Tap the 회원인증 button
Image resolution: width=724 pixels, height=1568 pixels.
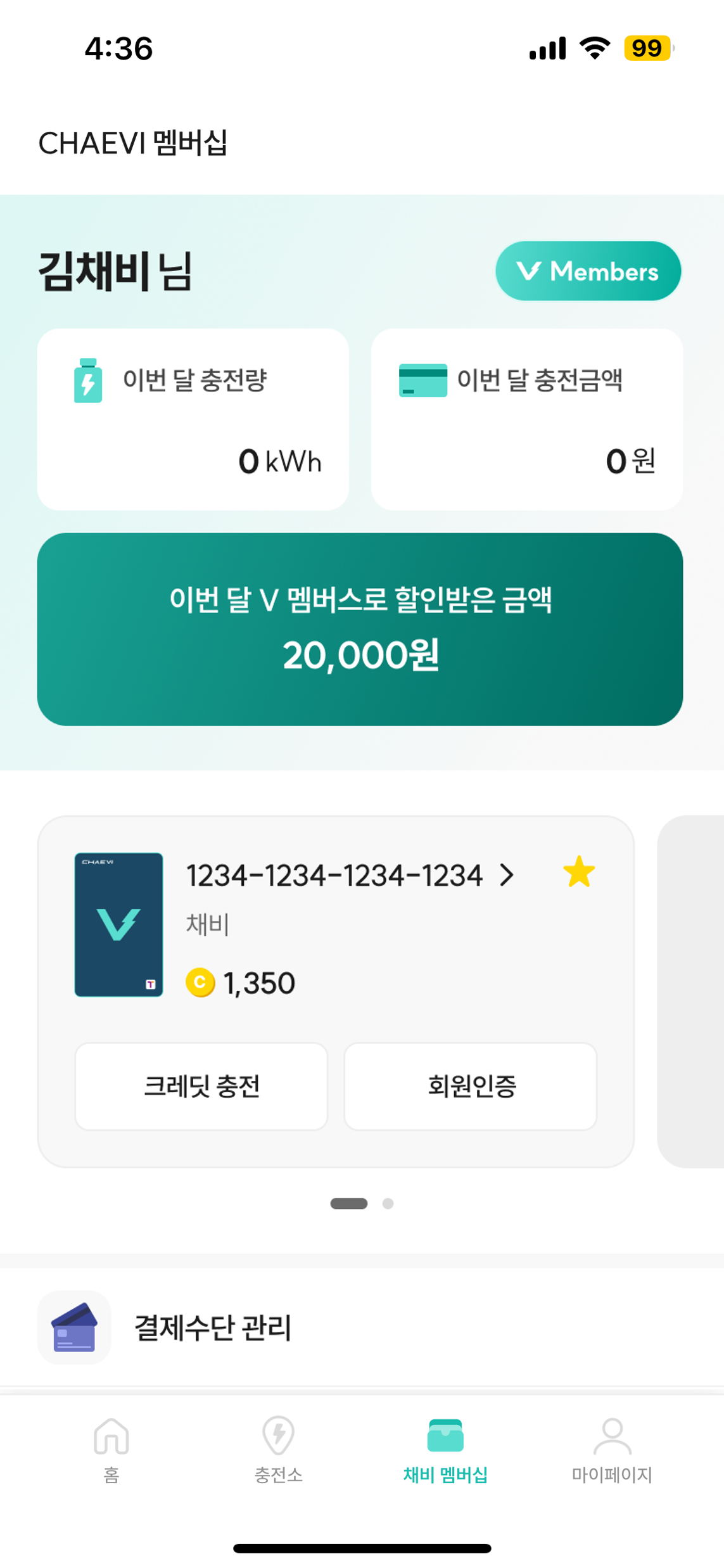[x=471, y=1086]
